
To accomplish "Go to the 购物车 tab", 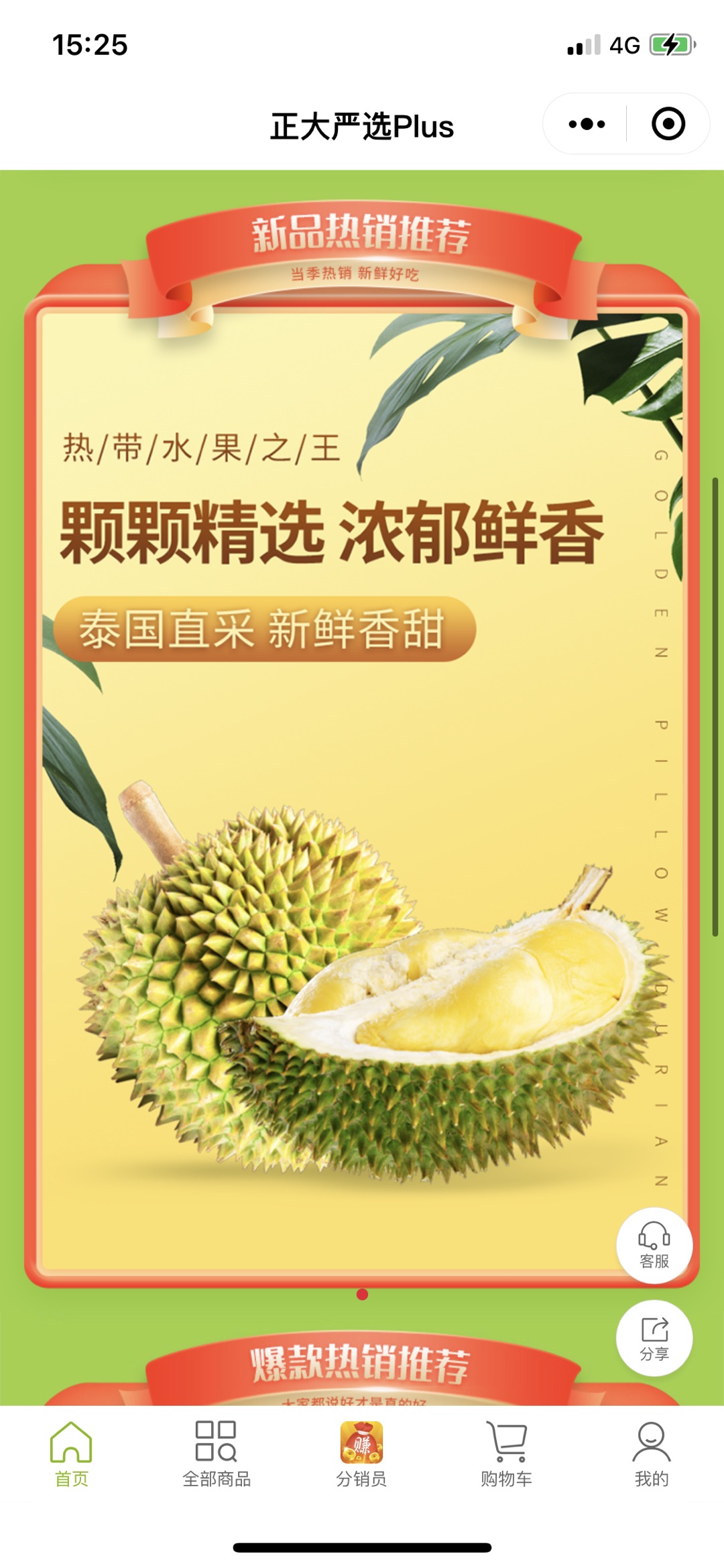I will click(x=506, y=1453).
